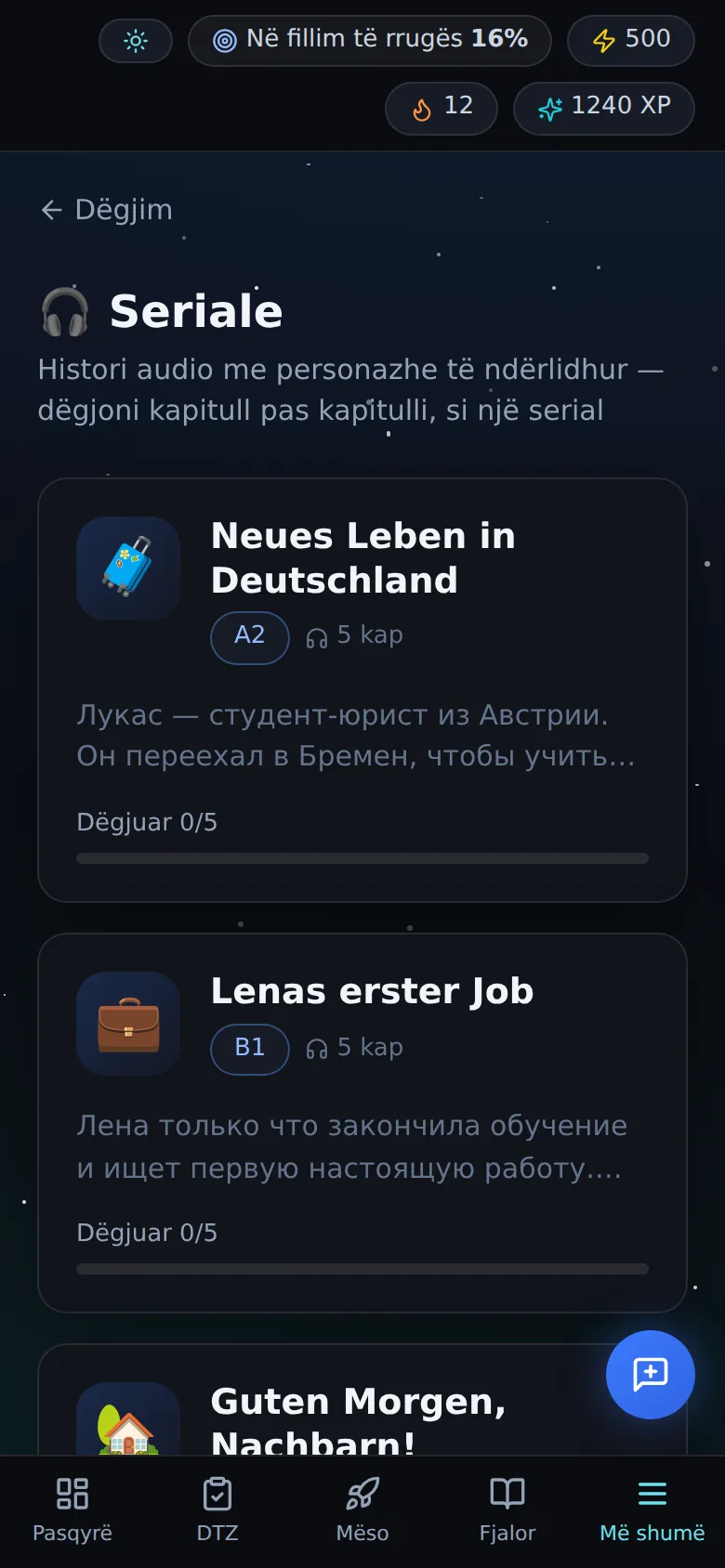Viewport: 725px width, 1568px height.
Task: Go back to Dëgjim
Action: tap(106, 210)
